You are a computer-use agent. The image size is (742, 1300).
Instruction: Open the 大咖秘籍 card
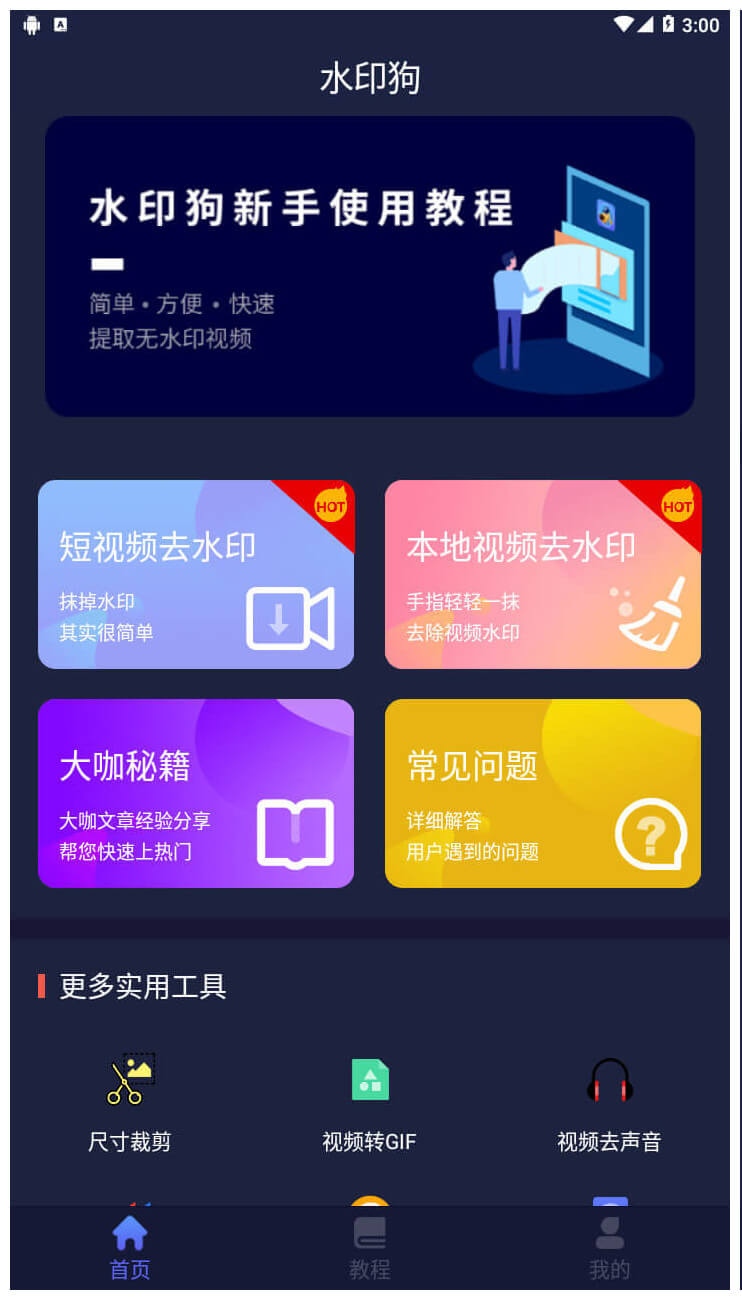(196, 793)
